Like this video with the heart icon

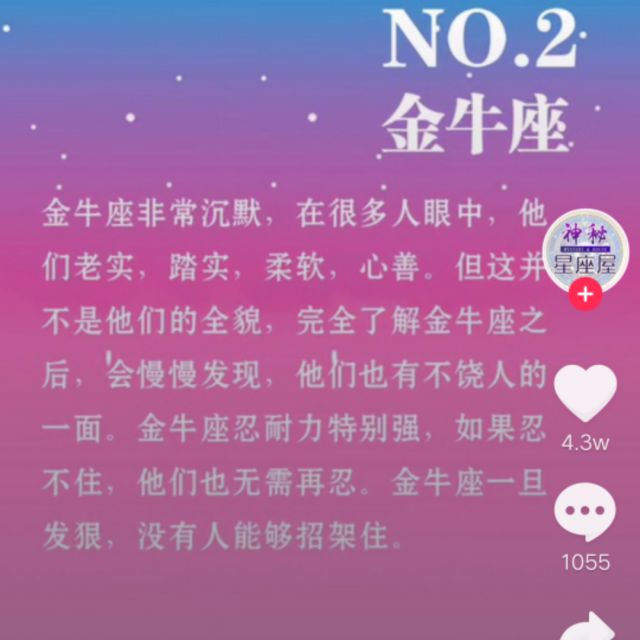585,392
